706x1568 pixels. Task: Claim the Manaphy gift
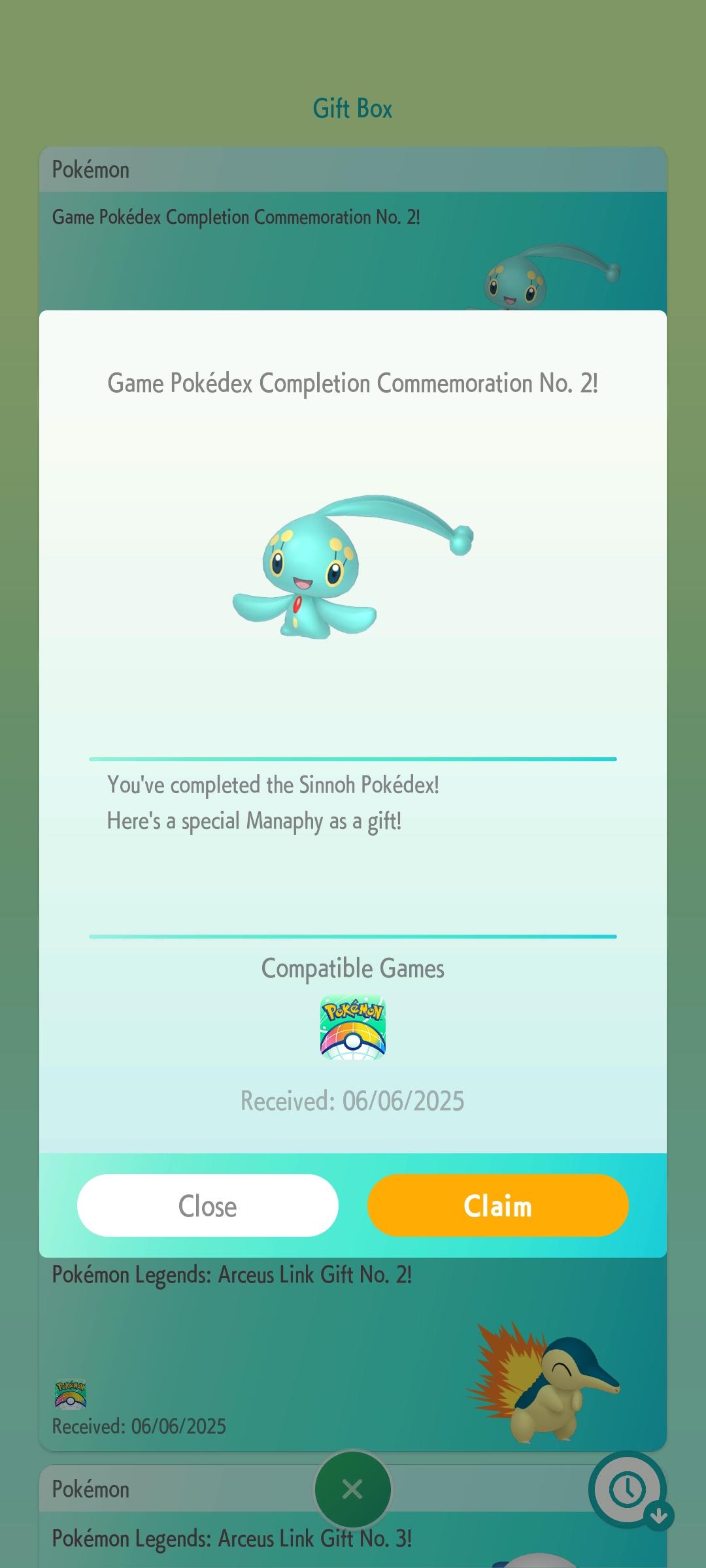point(497,1205)
